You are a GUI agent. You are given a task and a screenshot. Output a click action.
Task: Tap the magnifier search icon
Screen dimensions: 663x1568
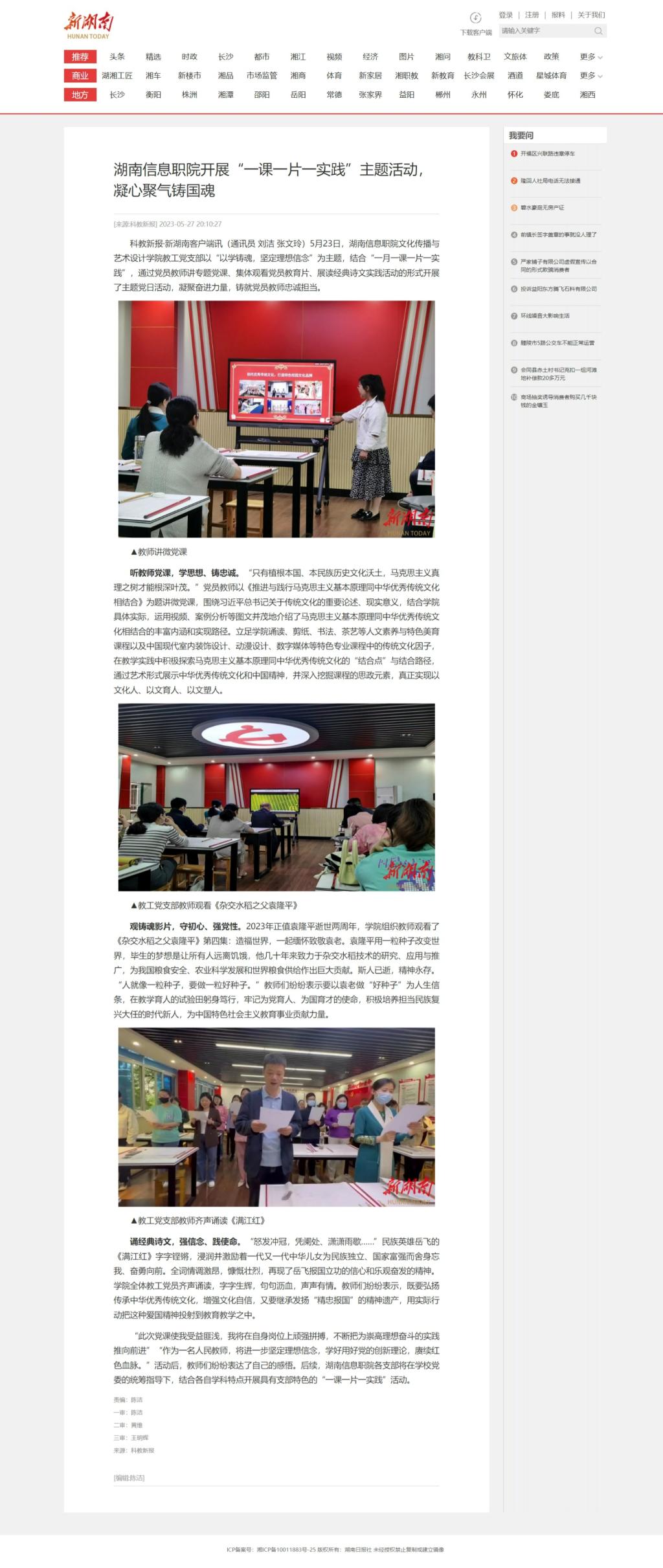[598, 30]
